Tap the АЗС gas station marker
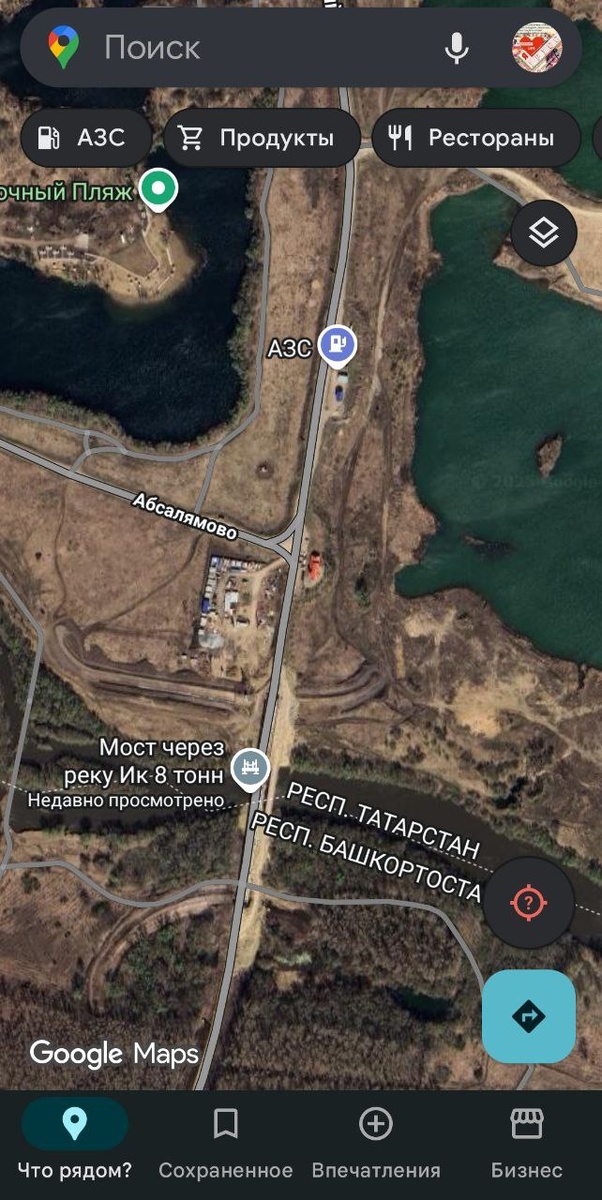 click(337, 345)
